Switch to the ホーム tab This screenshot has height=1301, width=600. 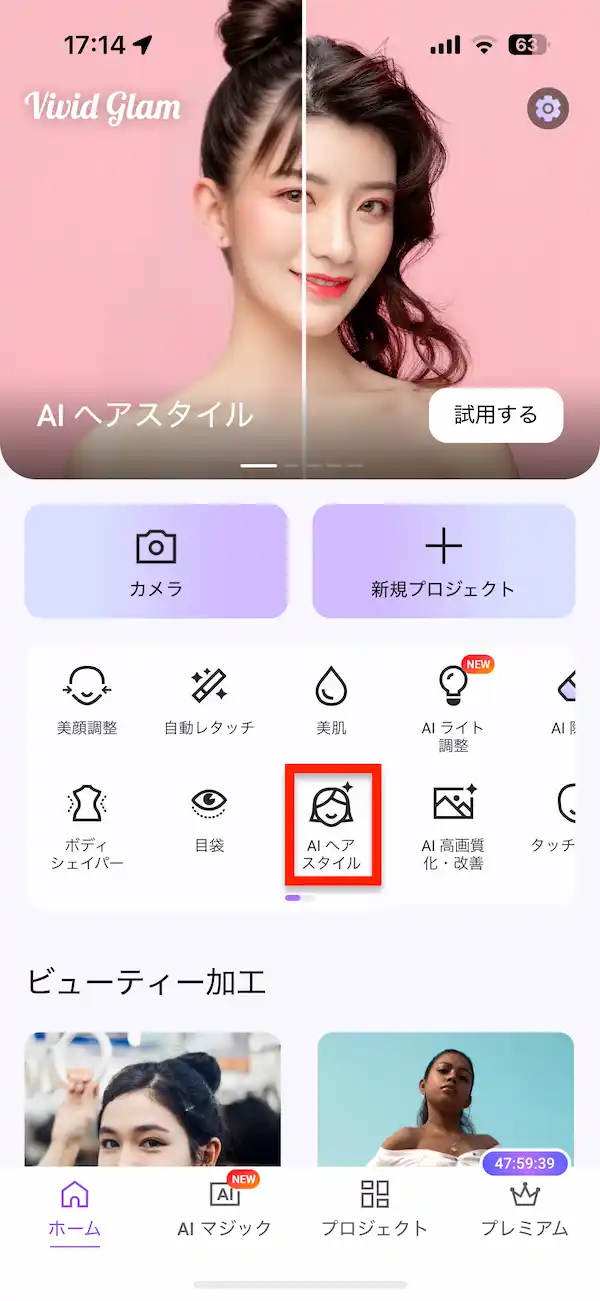coord(75,1208)
